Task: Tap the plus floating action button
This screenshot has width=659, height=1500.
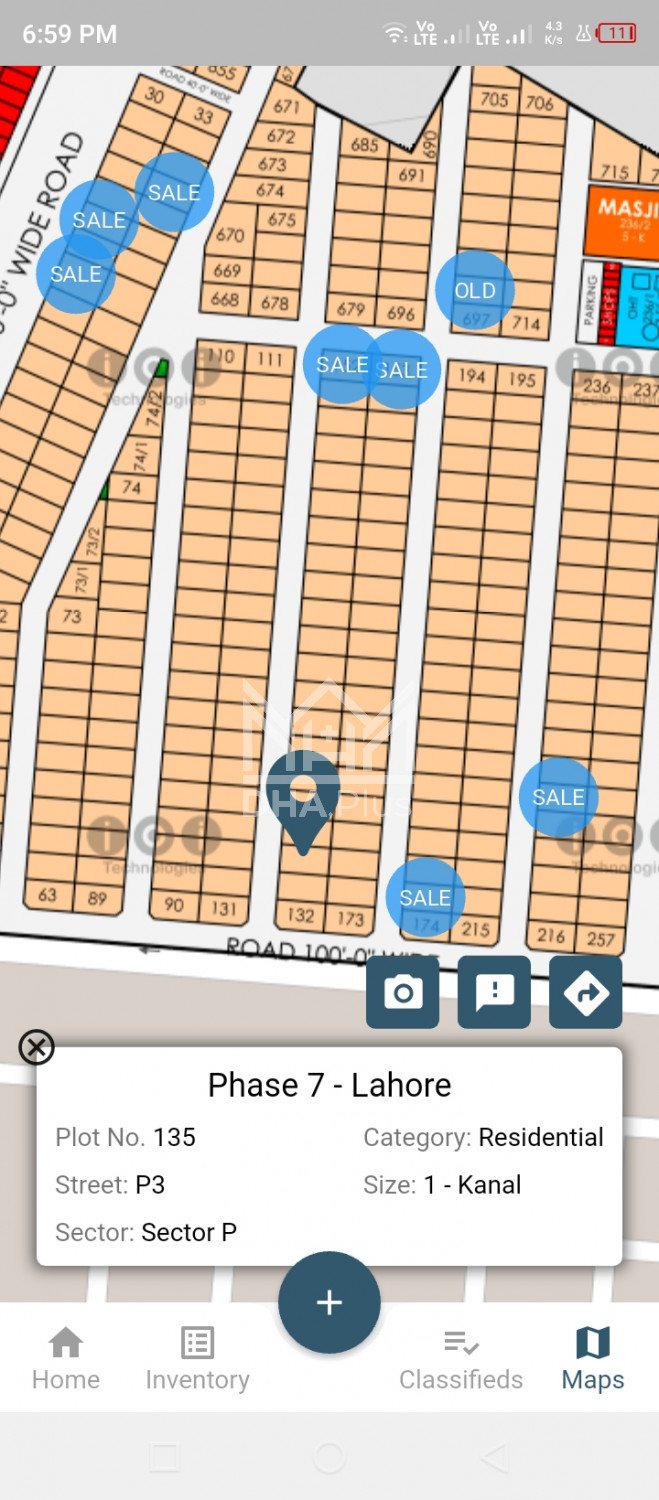Action: 329,1302
